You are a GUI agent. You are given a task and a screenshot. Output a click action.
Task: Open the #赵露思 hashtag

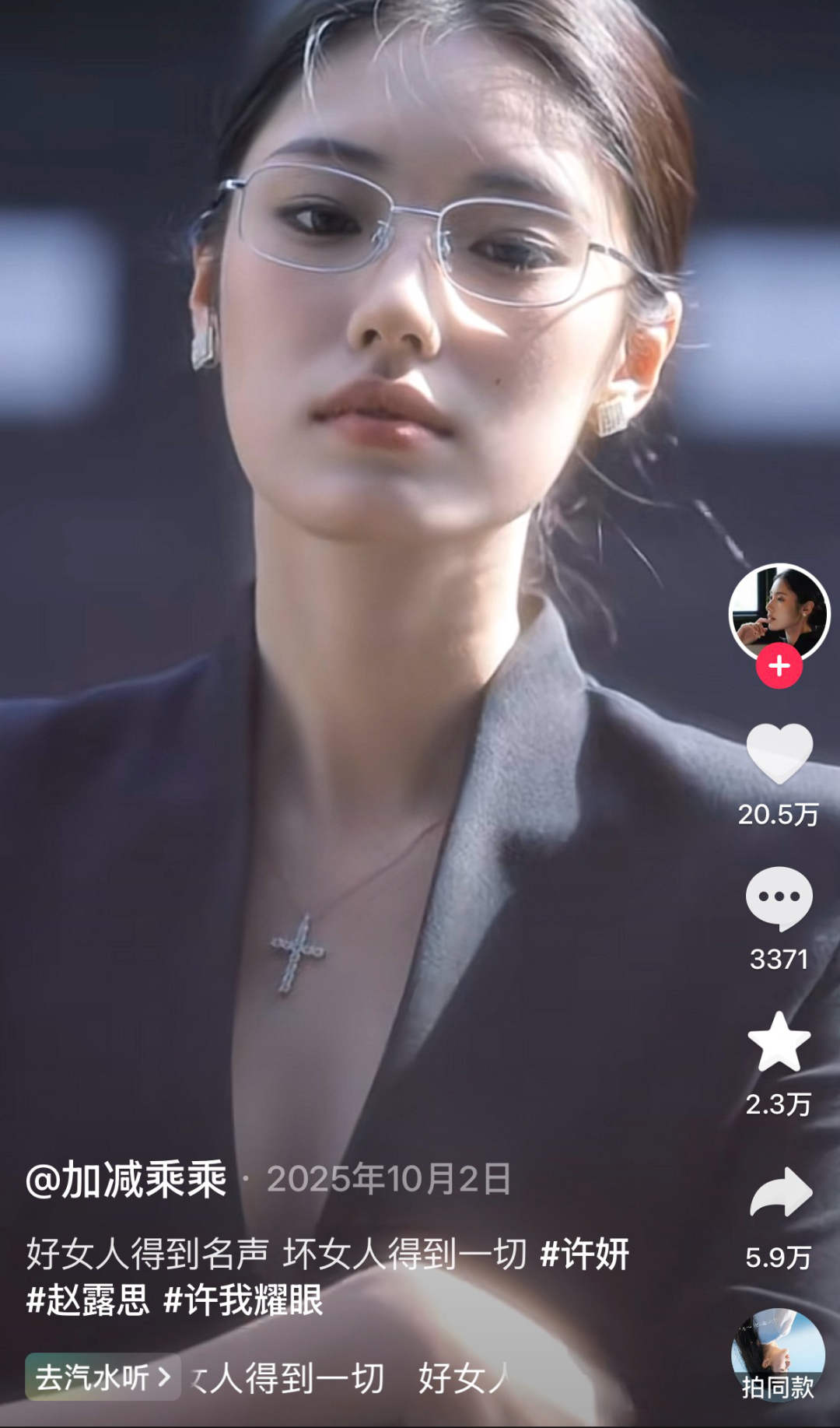pyautogui.click(x=87, y=1300)
